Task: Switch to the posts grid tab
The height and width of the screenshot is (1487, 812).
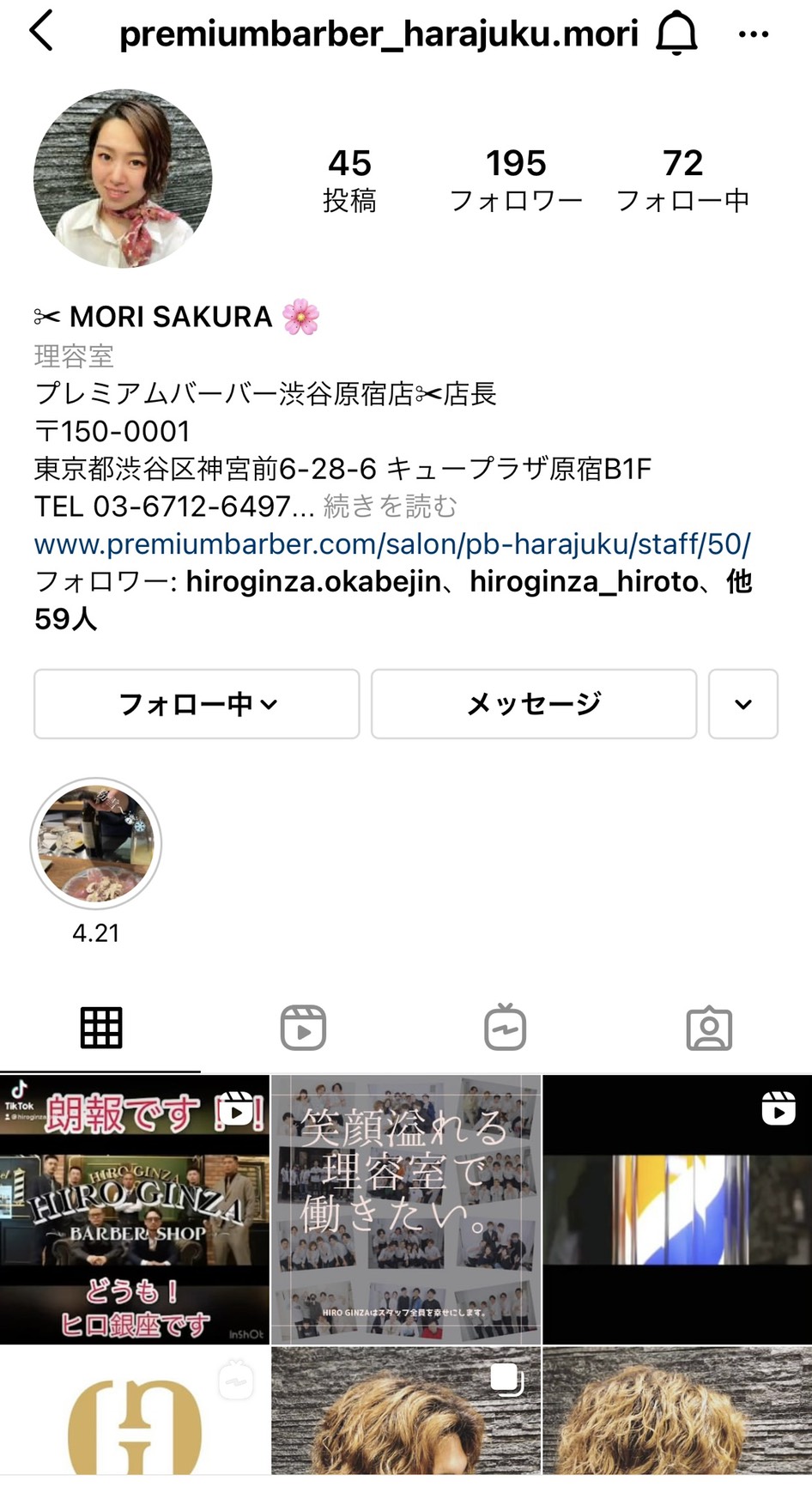Action: click(x=101, y=1028)
